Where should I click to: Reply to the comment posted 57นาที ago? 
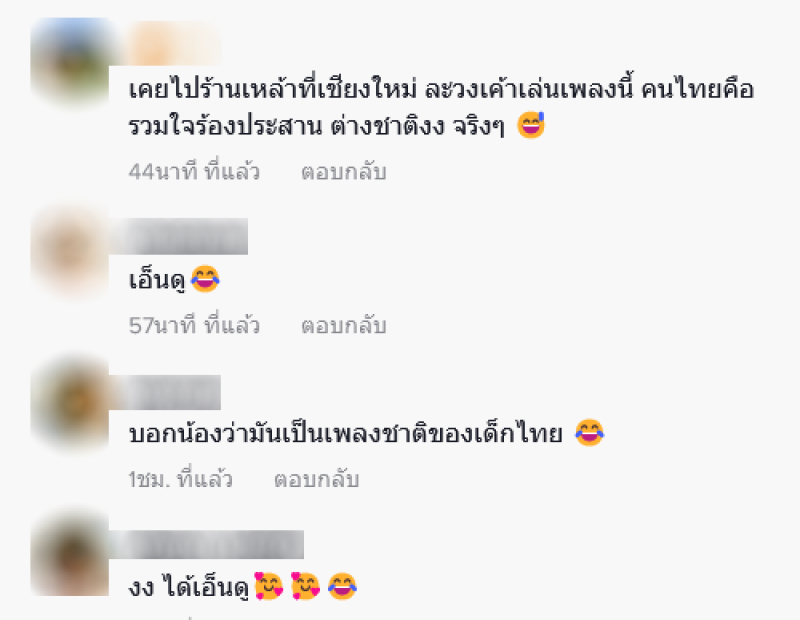pos(343,326)
